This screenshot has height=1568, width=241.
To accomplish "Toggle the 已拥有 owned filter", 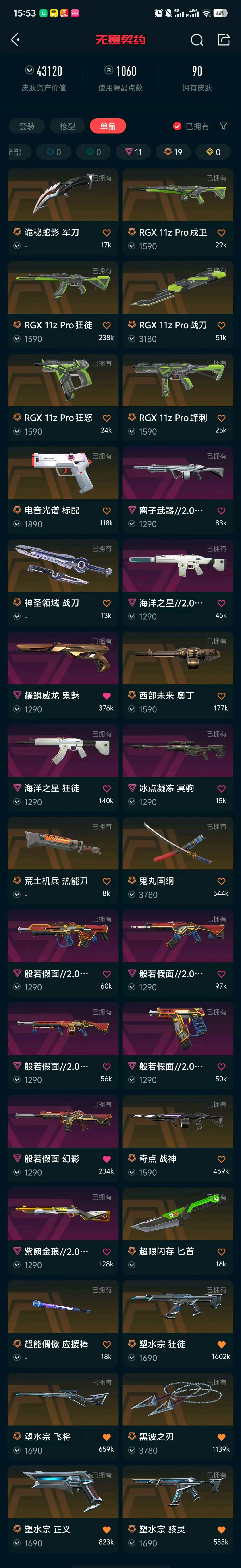I will [x=191, y=126].
